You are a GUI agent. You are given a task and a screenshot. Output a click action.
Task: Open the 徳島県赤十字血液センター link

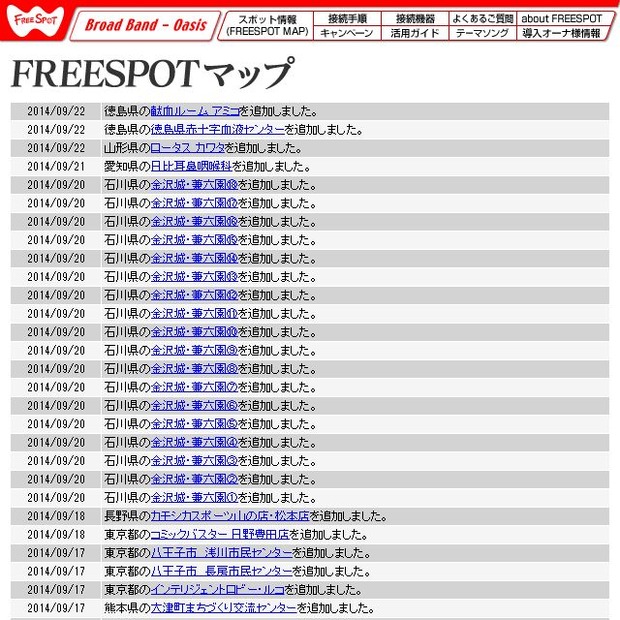click(x=217, y=129)
